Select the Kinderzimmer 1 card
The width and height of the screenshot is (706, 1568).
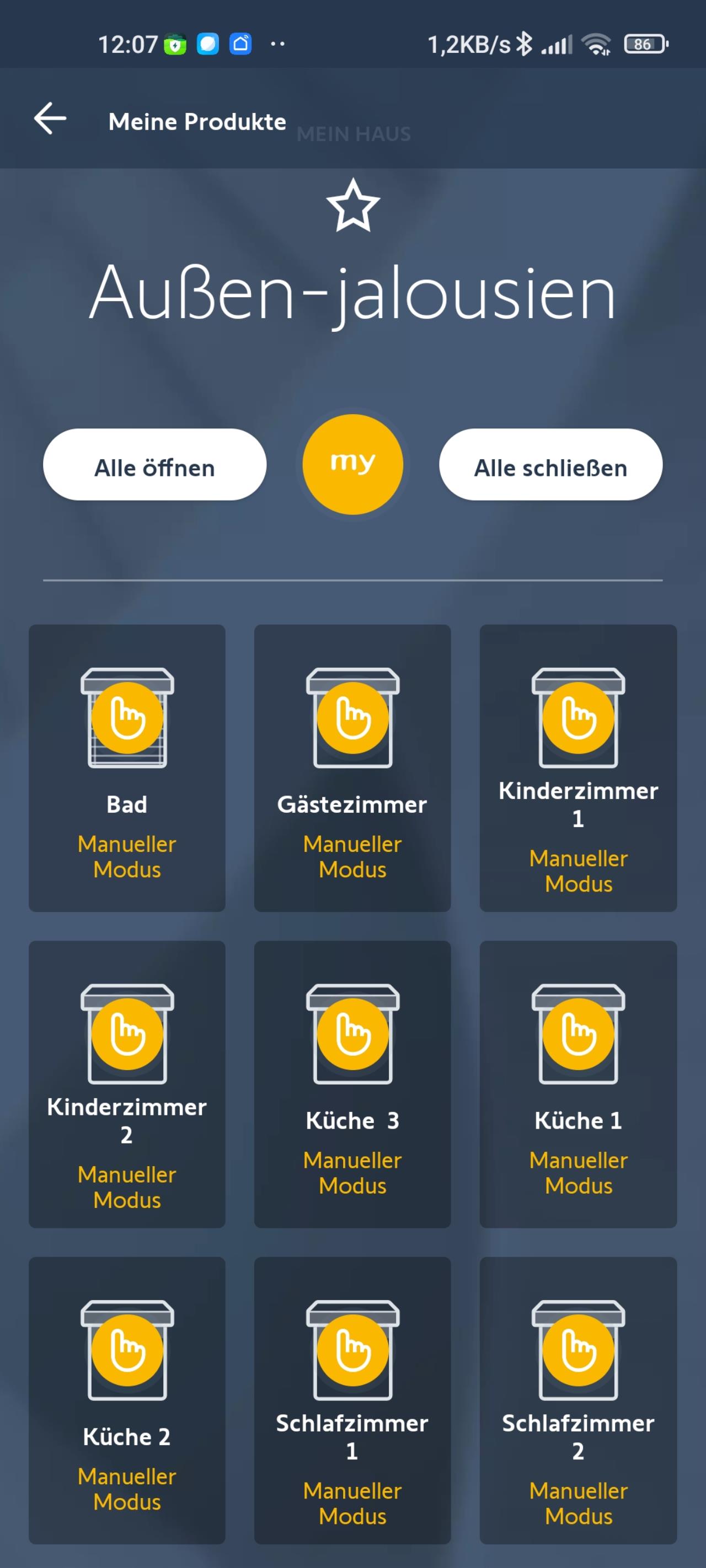point(578,768)
